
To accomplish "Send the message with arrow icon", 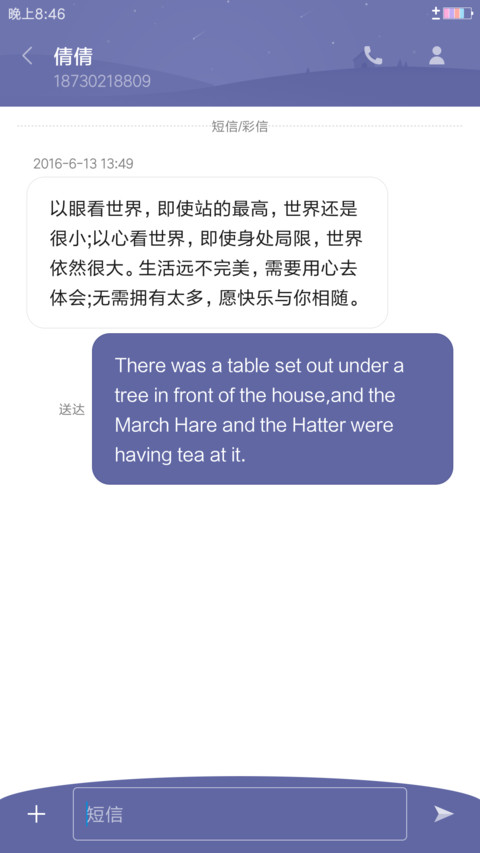I will coord(444,814).
